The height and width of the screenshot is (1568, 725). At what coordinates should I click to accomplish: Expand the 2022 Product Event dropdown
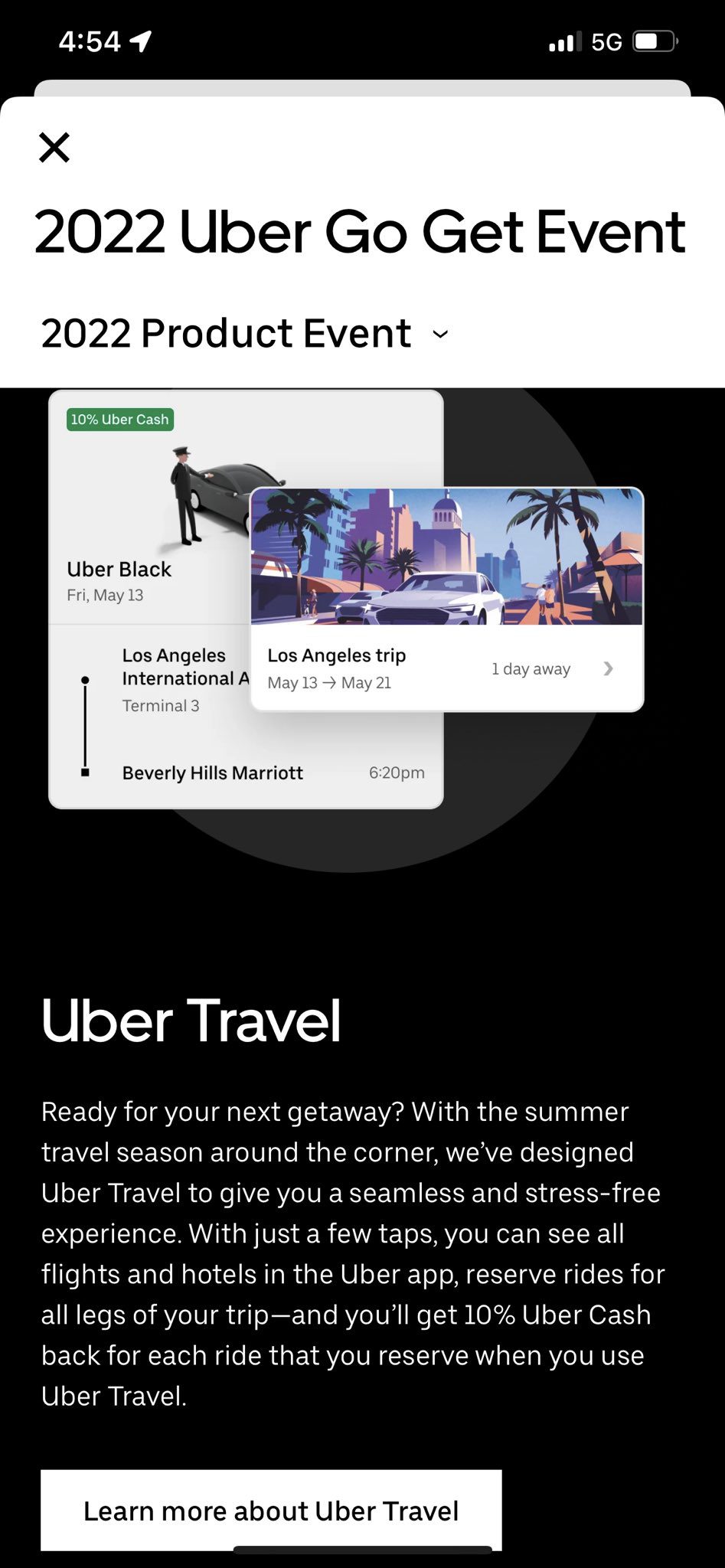coord(245,334)
